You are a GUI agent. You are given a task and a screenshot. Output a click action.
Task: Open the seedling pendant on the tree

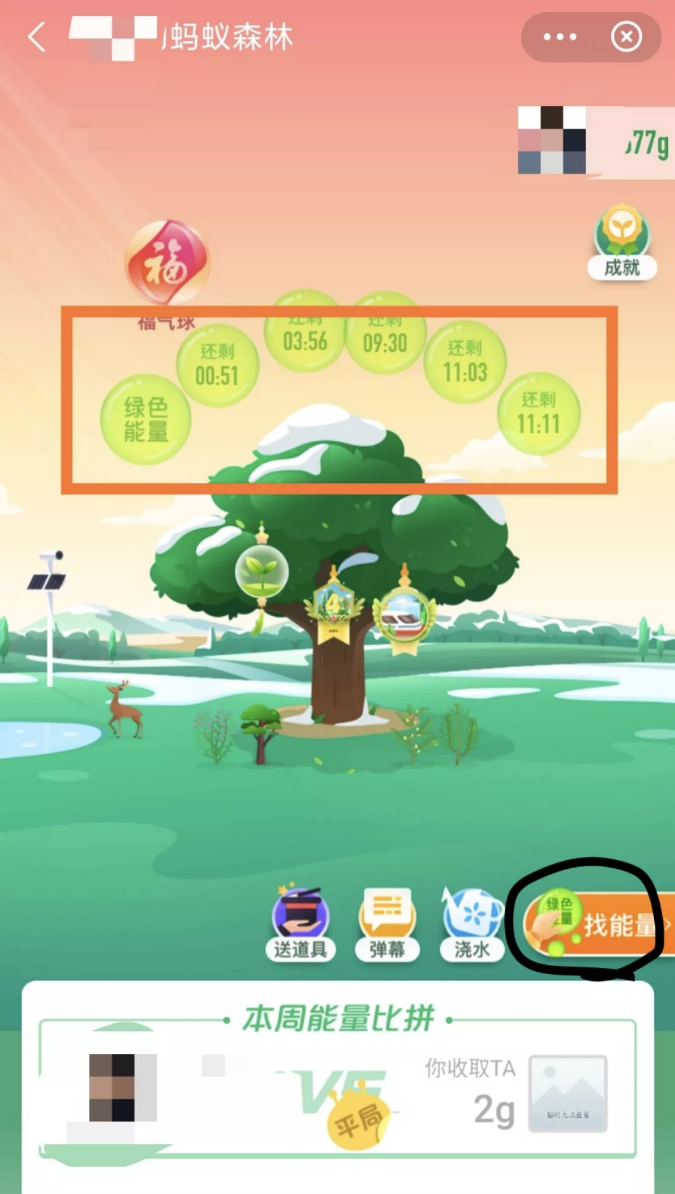261,572
